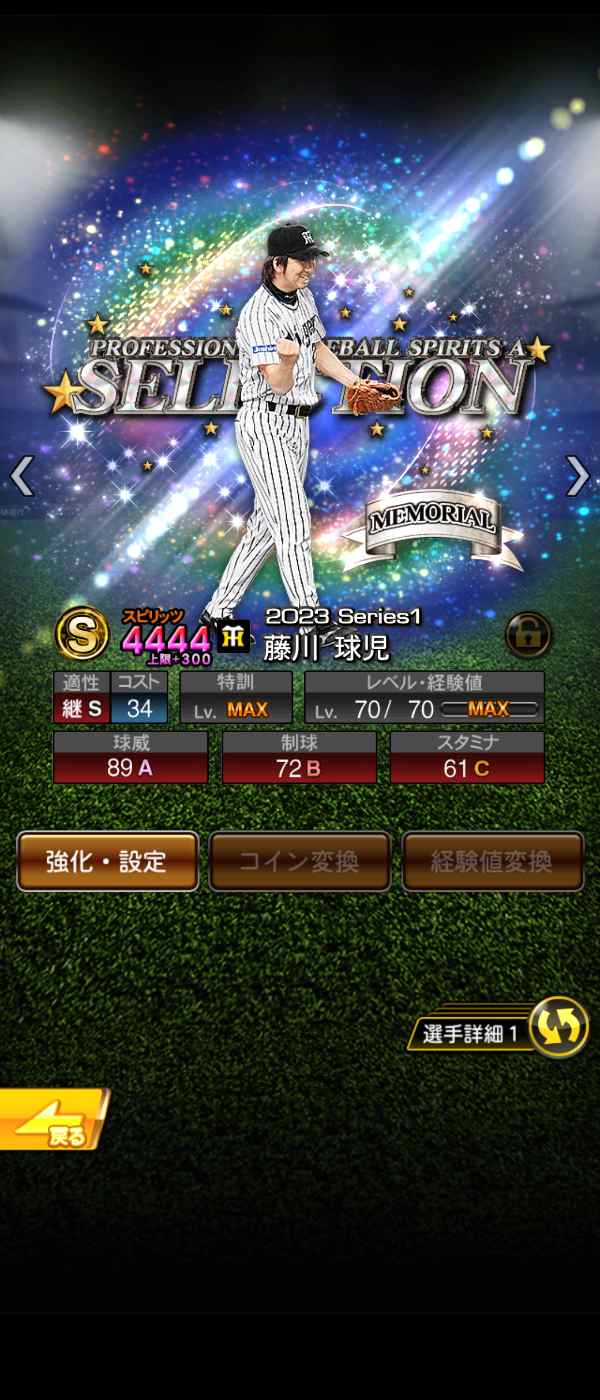This screenshot has width=600, height=1400.
Task: Go to the previous player card
Action: pos(22,476)
